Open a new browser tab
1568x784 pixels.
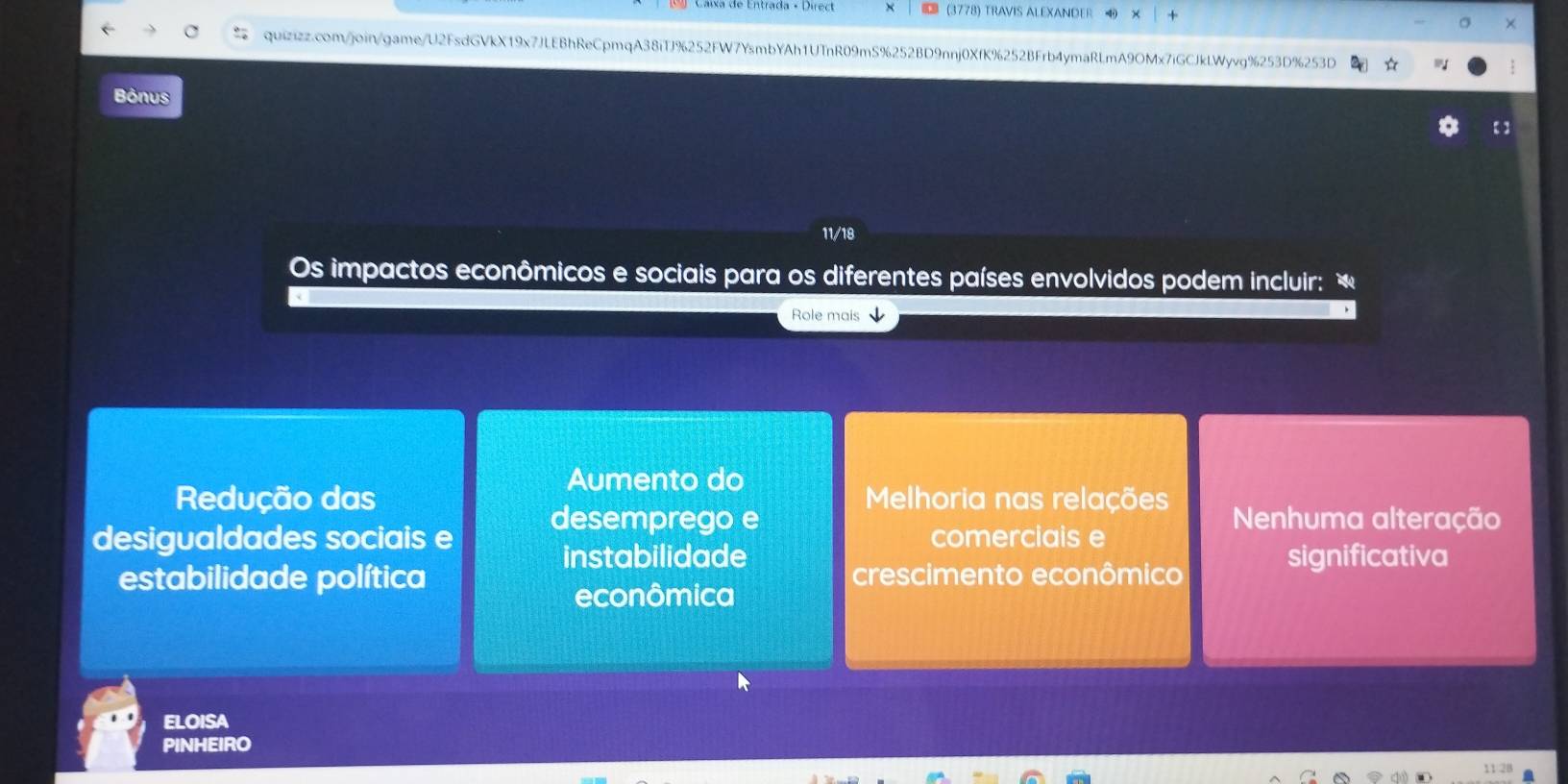point(1172,14)
